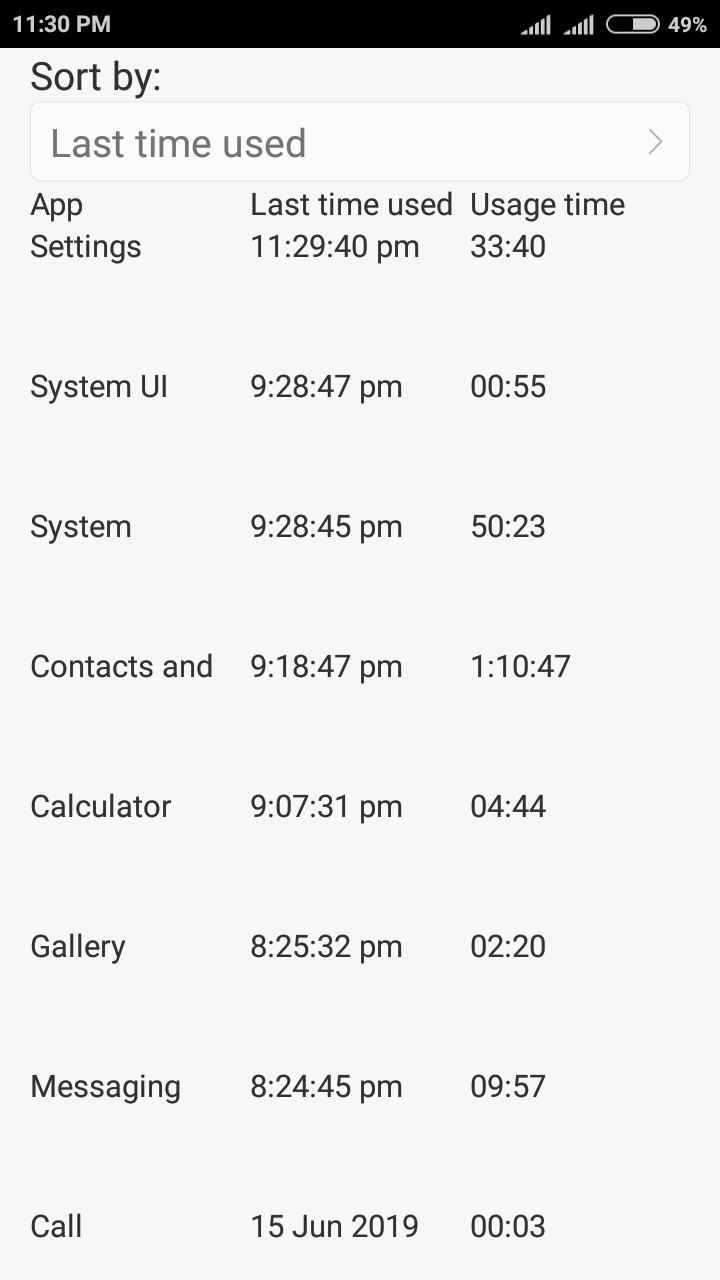
Task: Click the 33:40 usage time for Settings
Action: pos(509,246)
